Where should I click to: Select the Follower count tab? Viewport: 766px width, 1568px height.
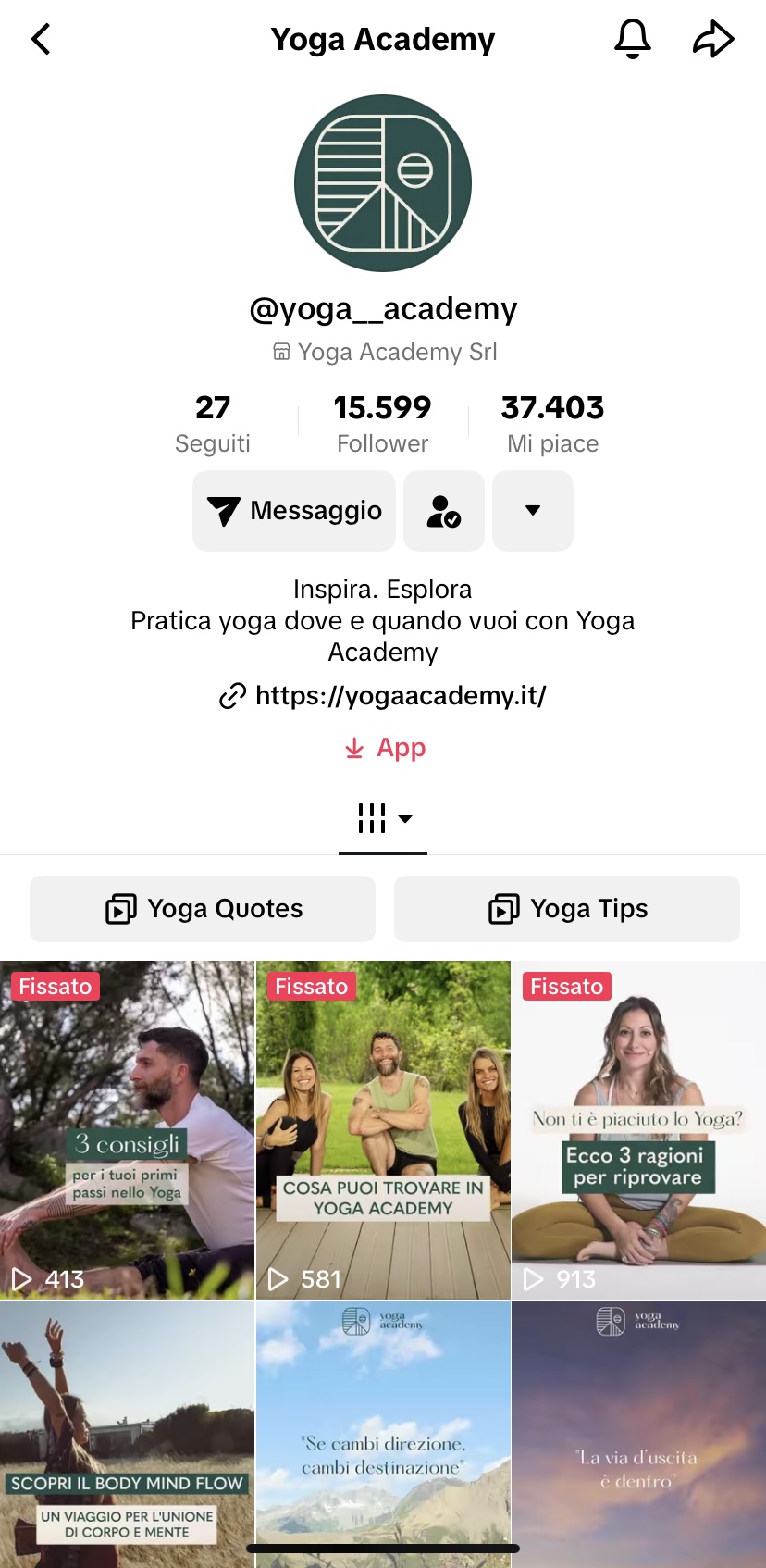click(382, 422)
